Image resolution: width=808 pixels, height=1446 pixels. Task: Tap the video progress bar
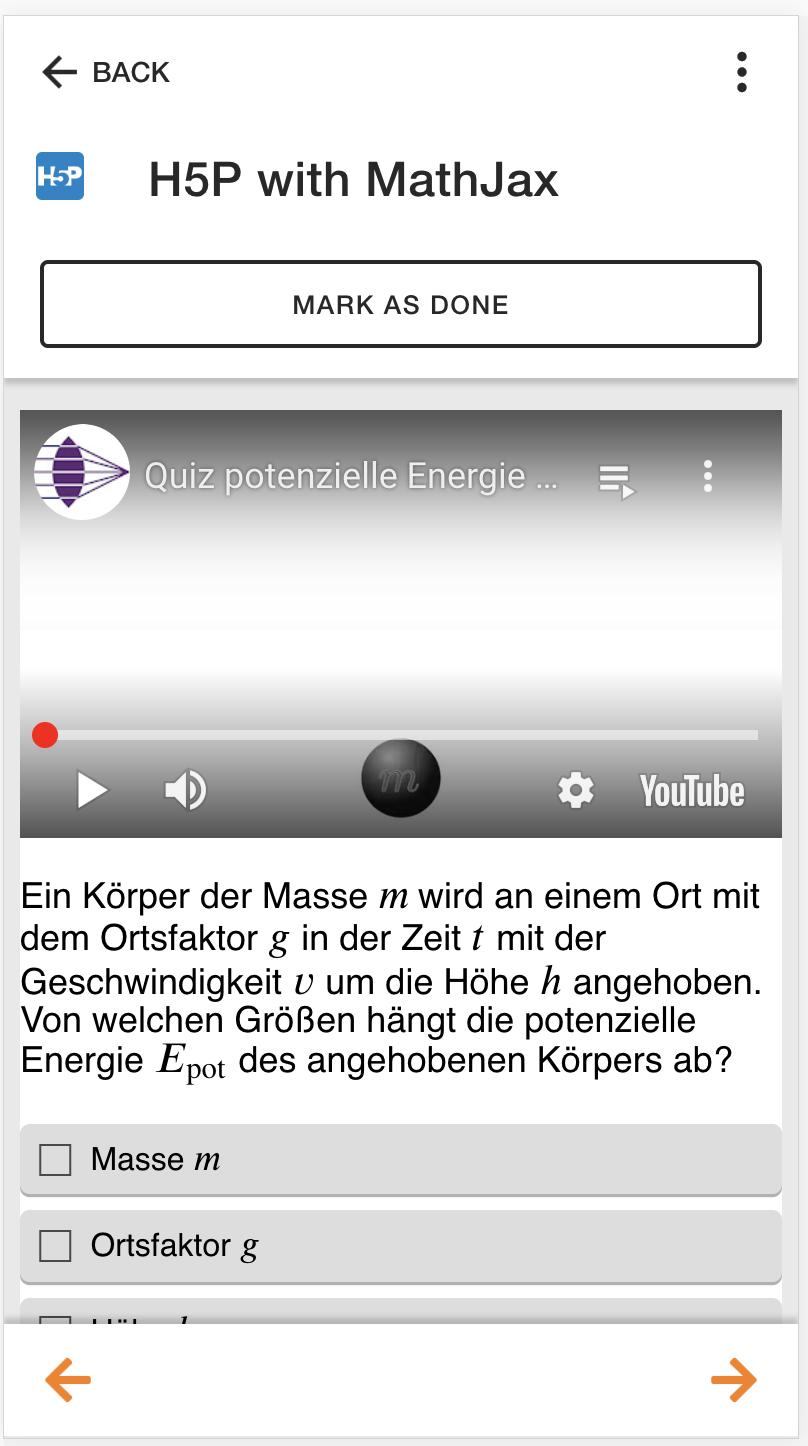click(x=401, y=735)
